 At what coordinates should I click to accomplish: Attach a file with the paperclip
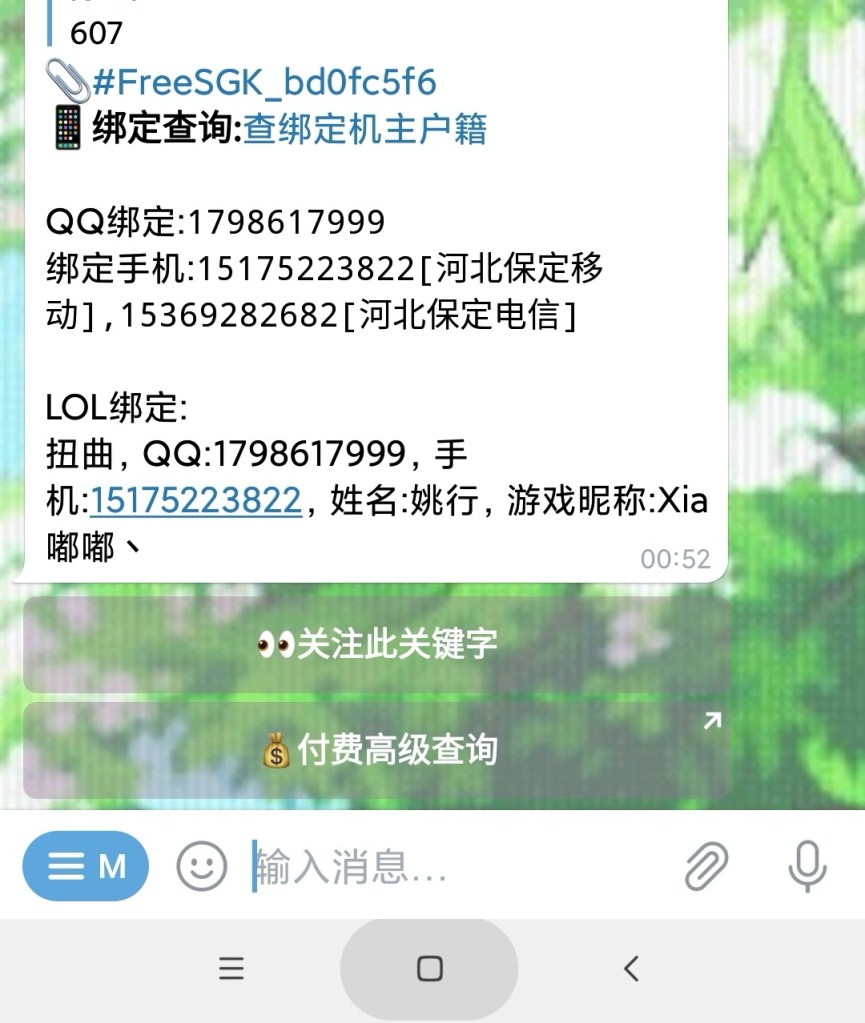706,866
